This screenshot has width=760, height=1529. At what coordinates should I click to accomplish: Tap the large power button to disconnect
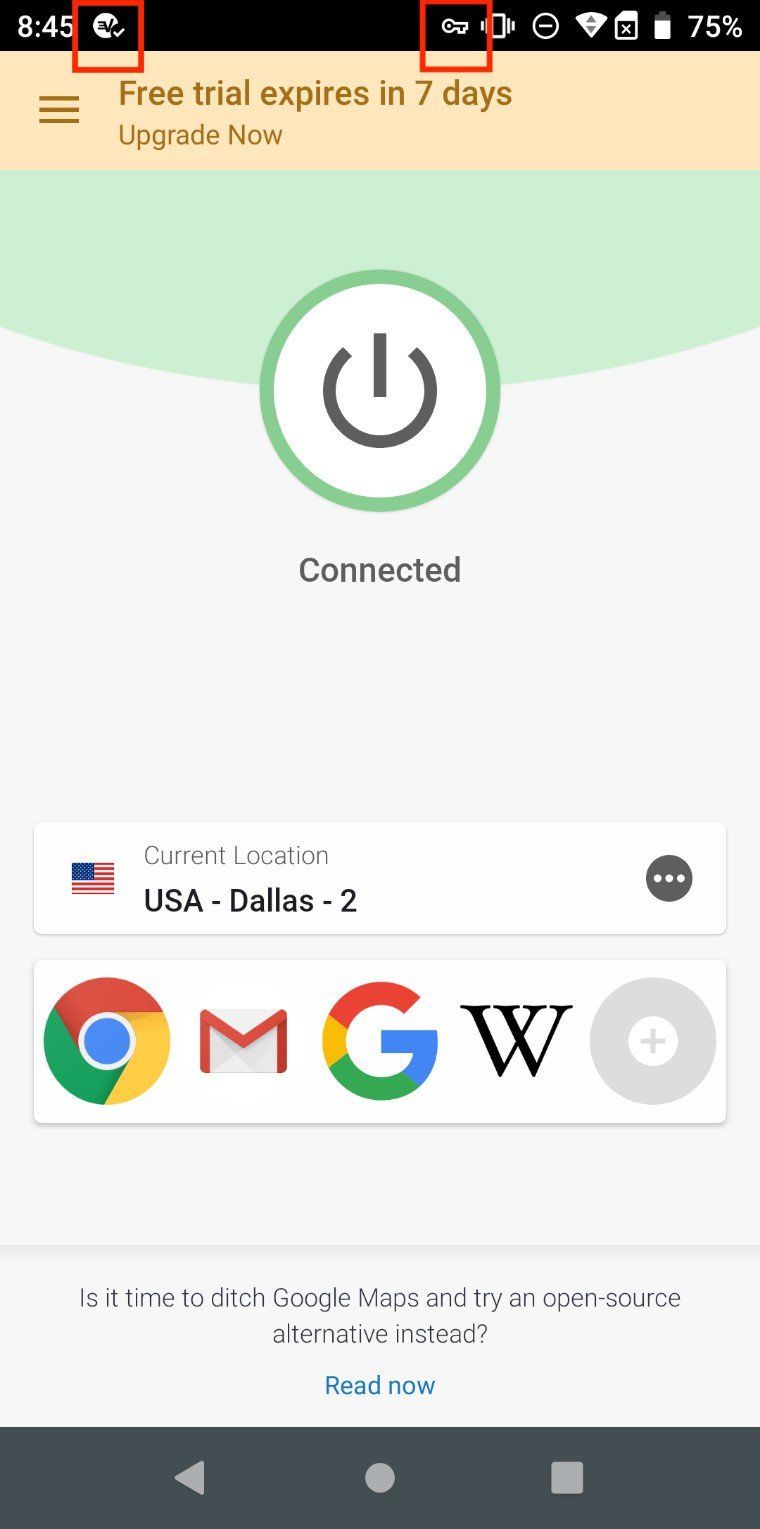pyautogui.click(x=379, y=389)
